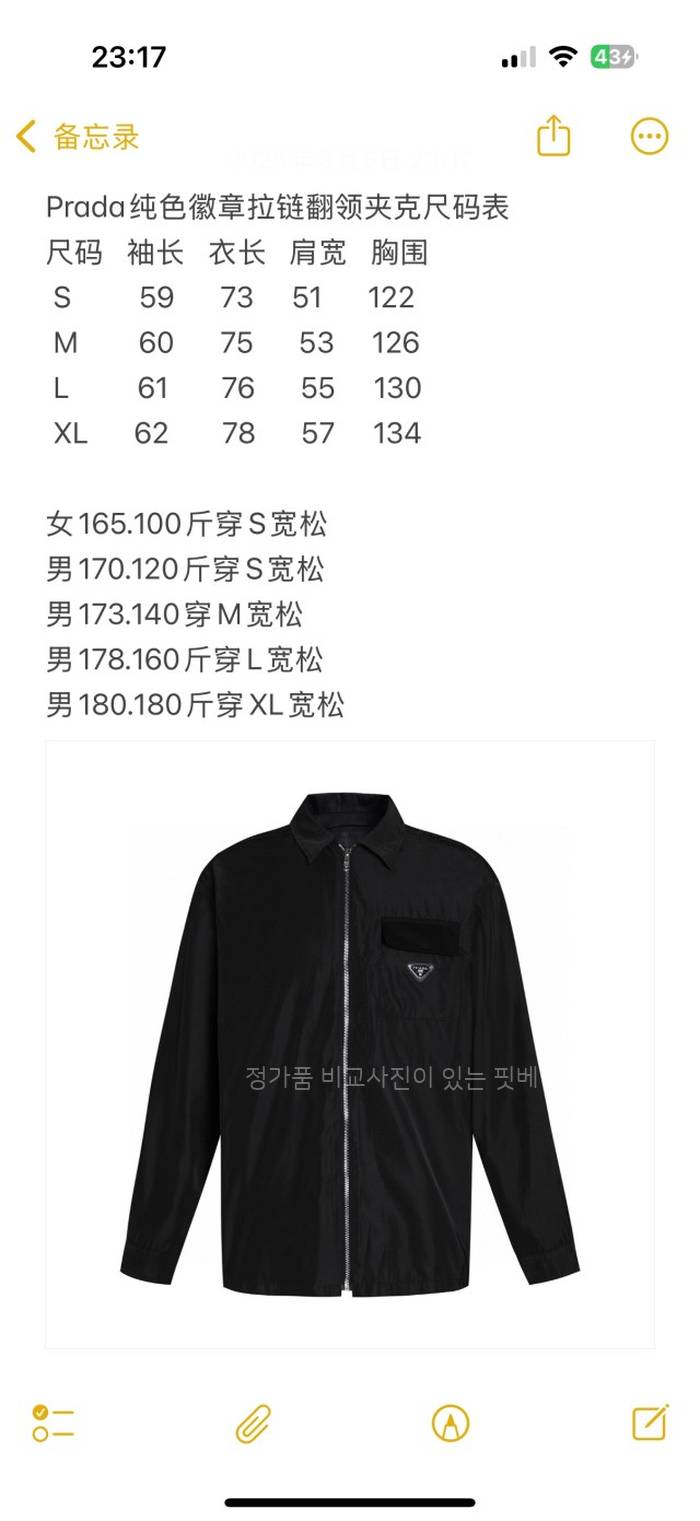Compose a new note
Image resolution: width=700 pixels, height=1521 pixels.
pos(650,1422)
